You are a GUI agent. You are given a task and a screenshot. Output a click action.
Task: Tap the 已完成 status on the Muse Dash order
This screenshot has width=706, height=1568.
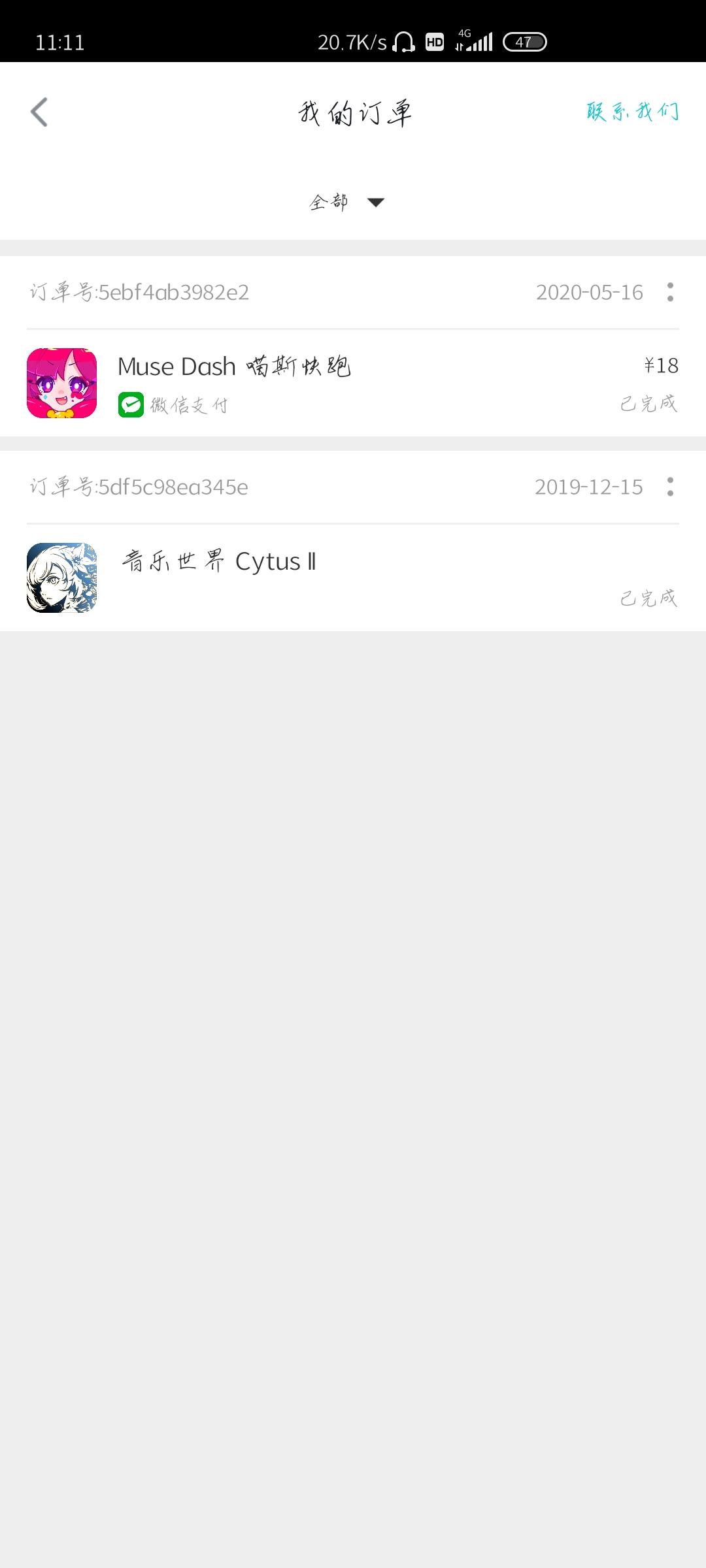[x=648, y=405]
